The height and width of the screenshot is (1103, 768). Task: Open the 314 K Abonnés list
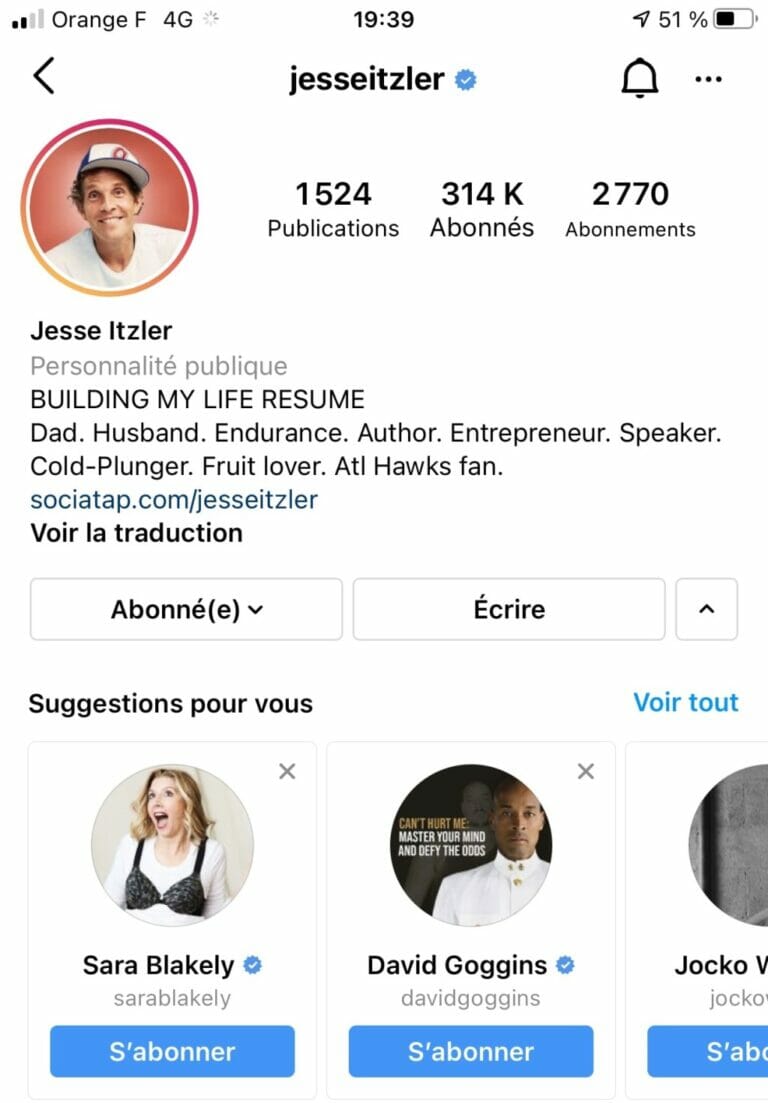482,208
